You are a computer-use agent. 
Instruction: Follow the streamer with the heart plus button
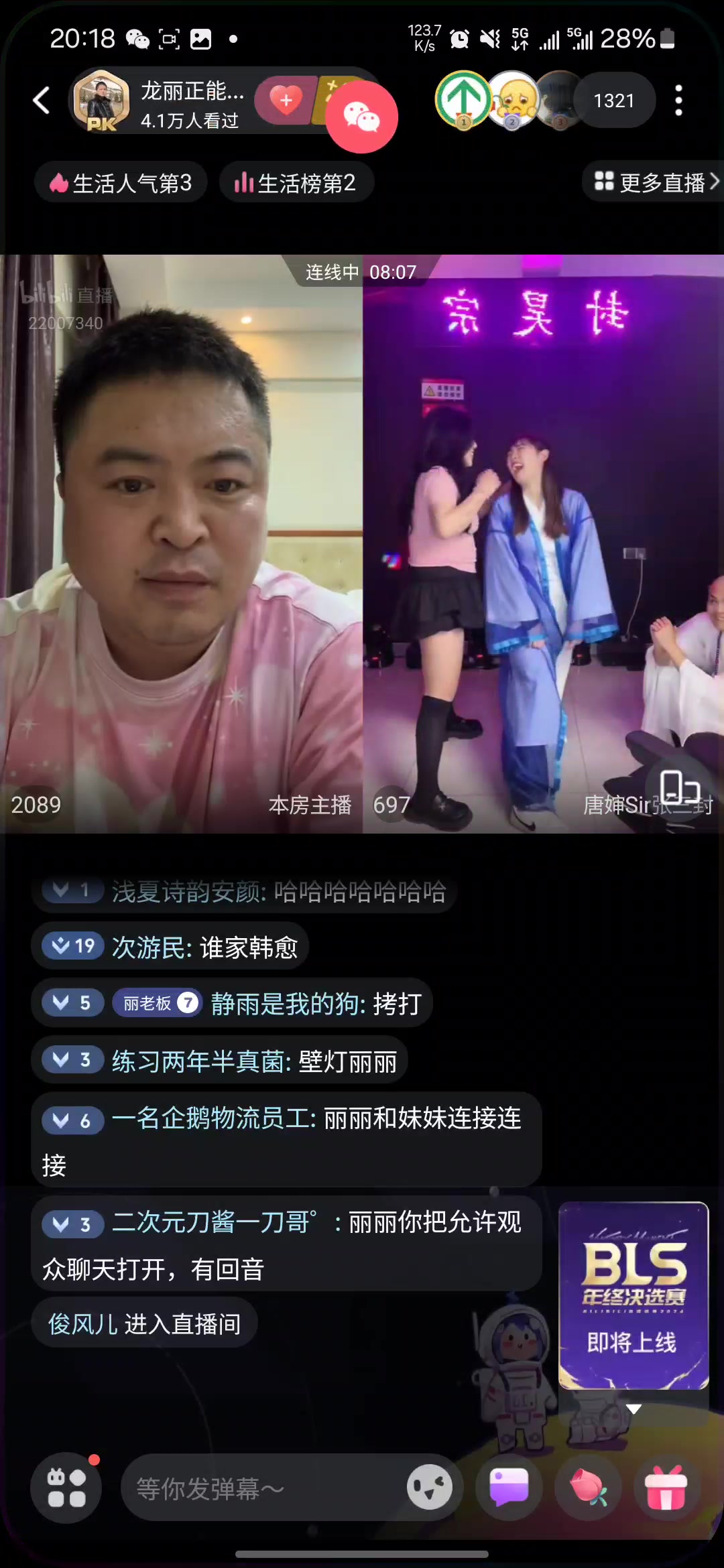pyautogui.click(x=286, y=101)
